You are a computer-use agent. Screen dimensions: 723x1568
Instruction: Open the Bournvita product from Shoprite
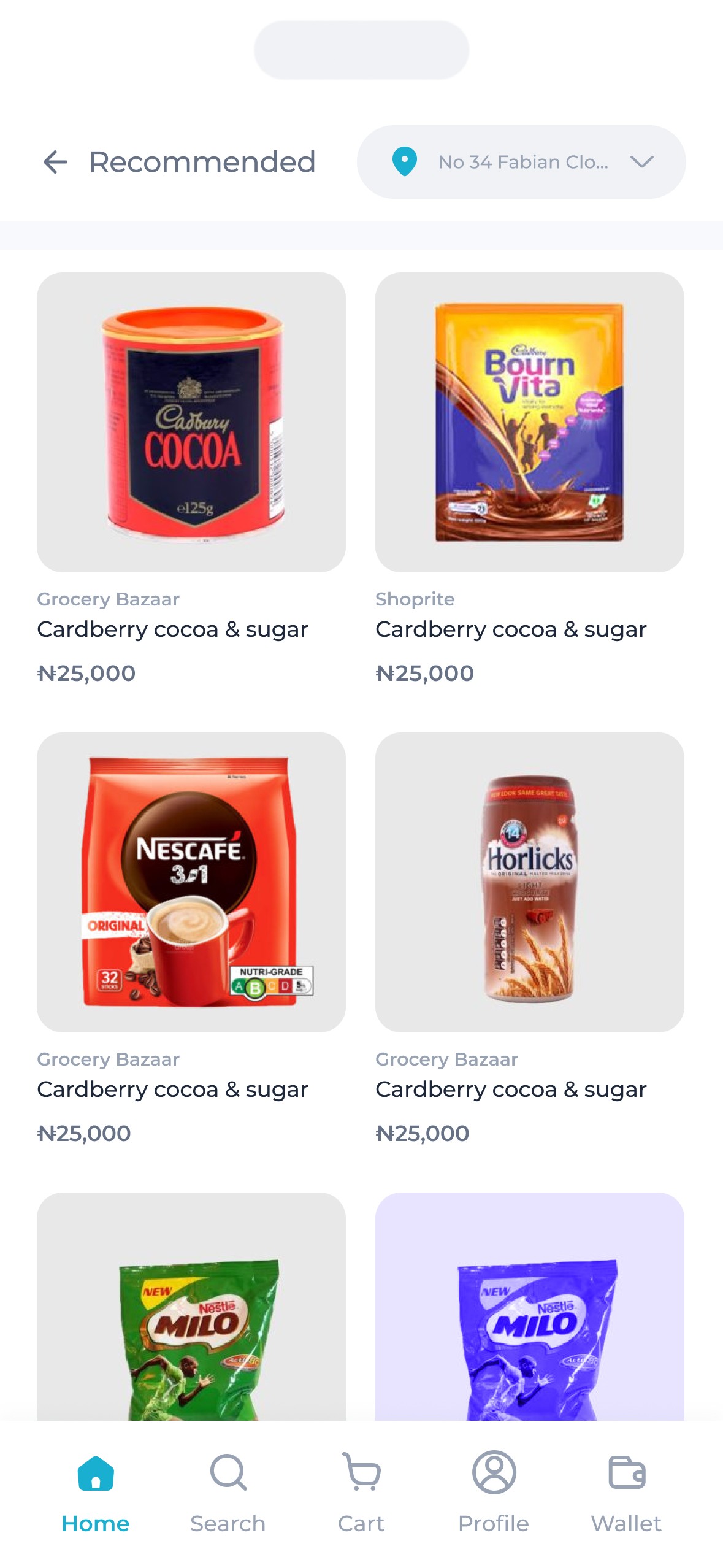529,423
